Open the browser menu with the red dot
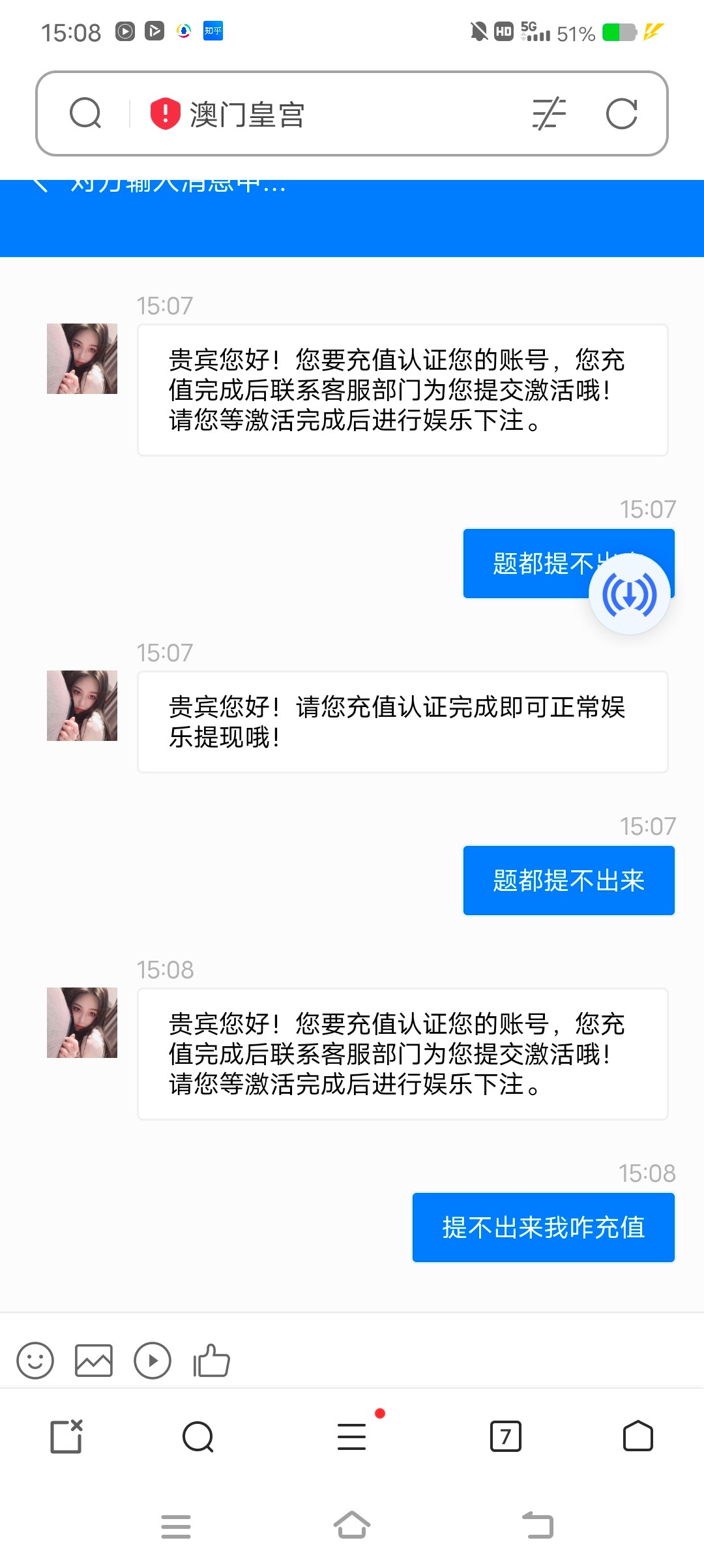The image size is (704, 1568). pos(352,1435)
